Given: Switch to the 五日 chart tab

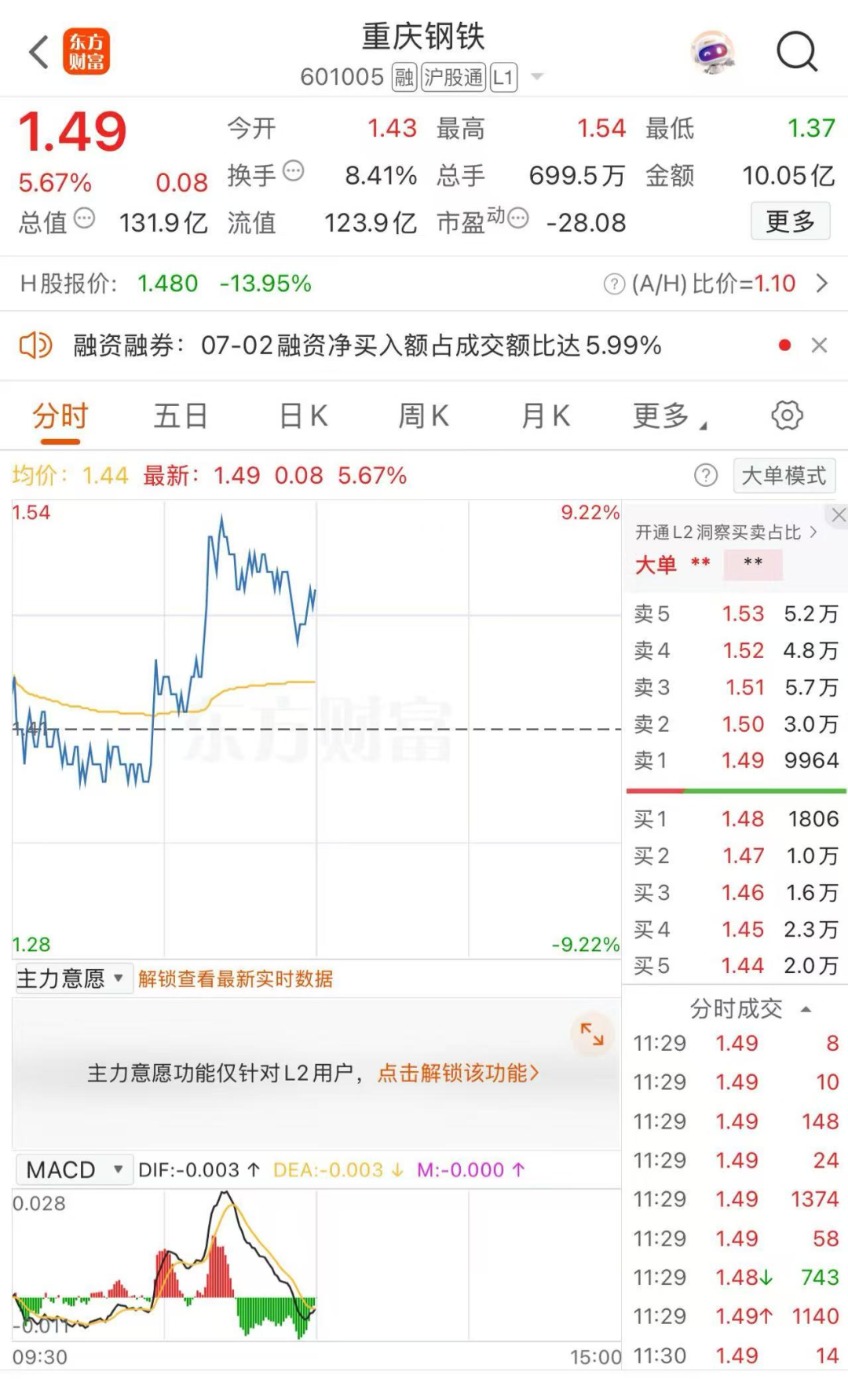Looking at the screenshot, I should tap(181, 416).
